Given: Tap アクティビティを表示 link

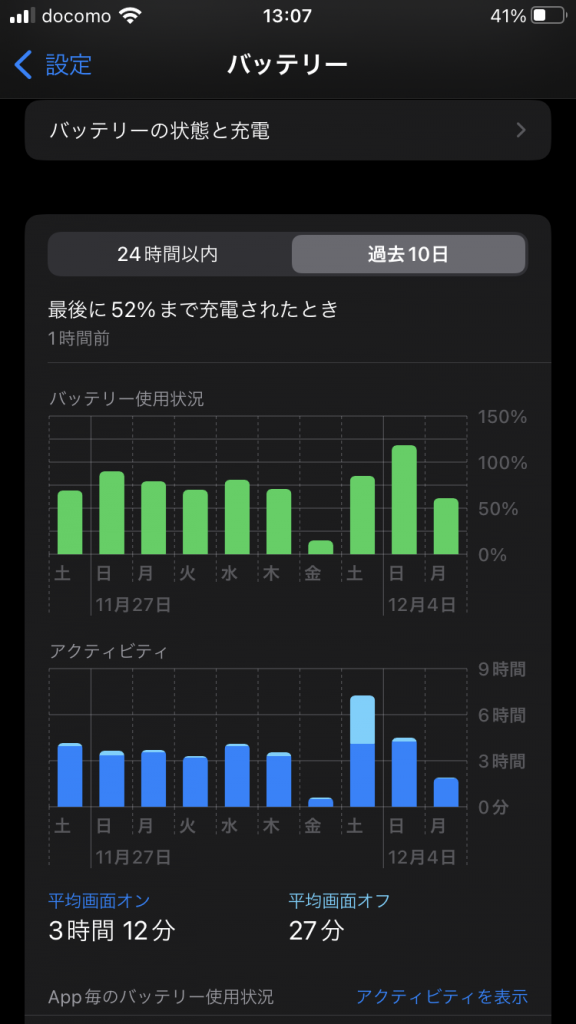Looking at the screenshot, I should coord(442,997).
